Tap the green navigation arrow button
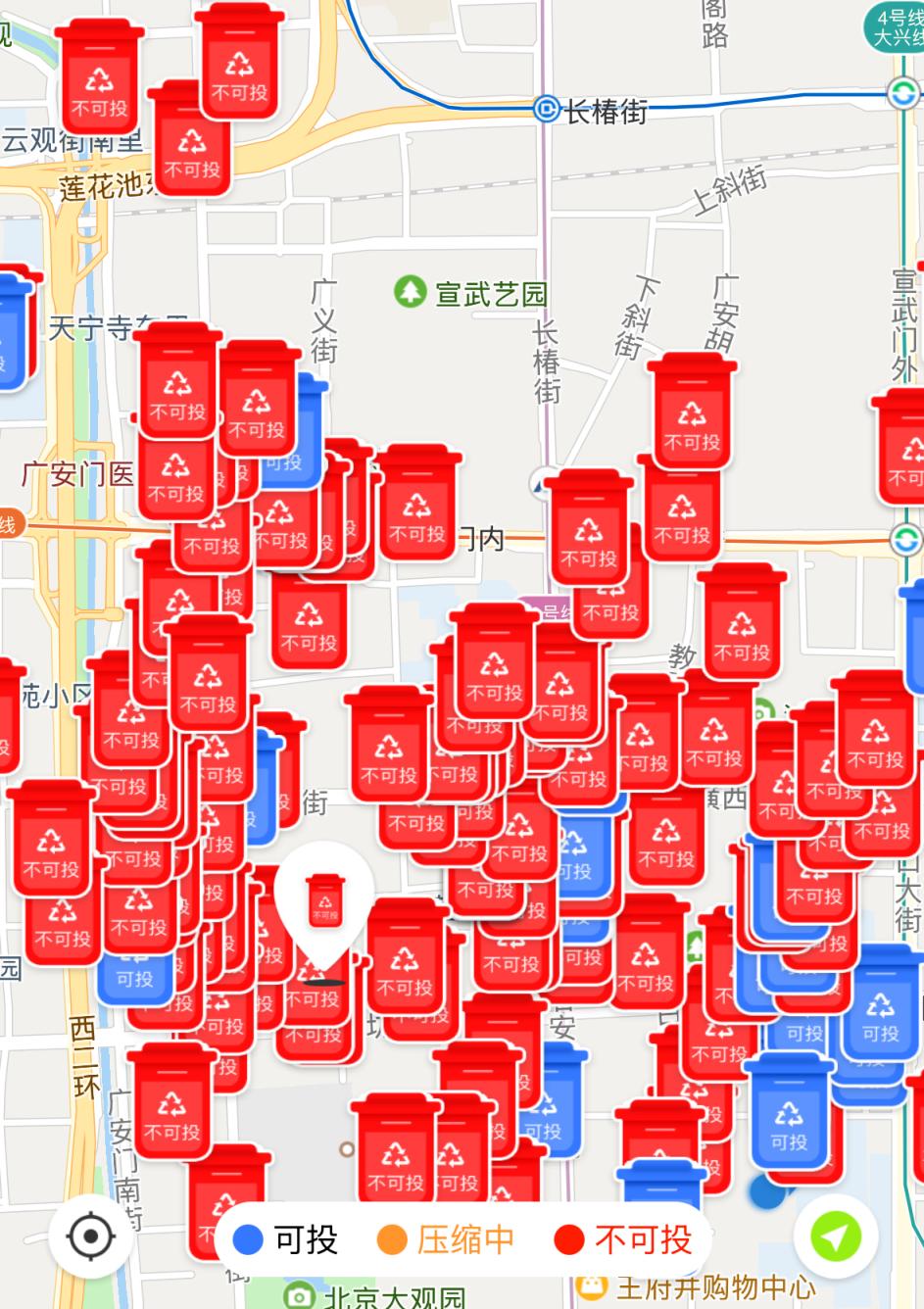924x1309 pixels. (x=835, y=1237)
